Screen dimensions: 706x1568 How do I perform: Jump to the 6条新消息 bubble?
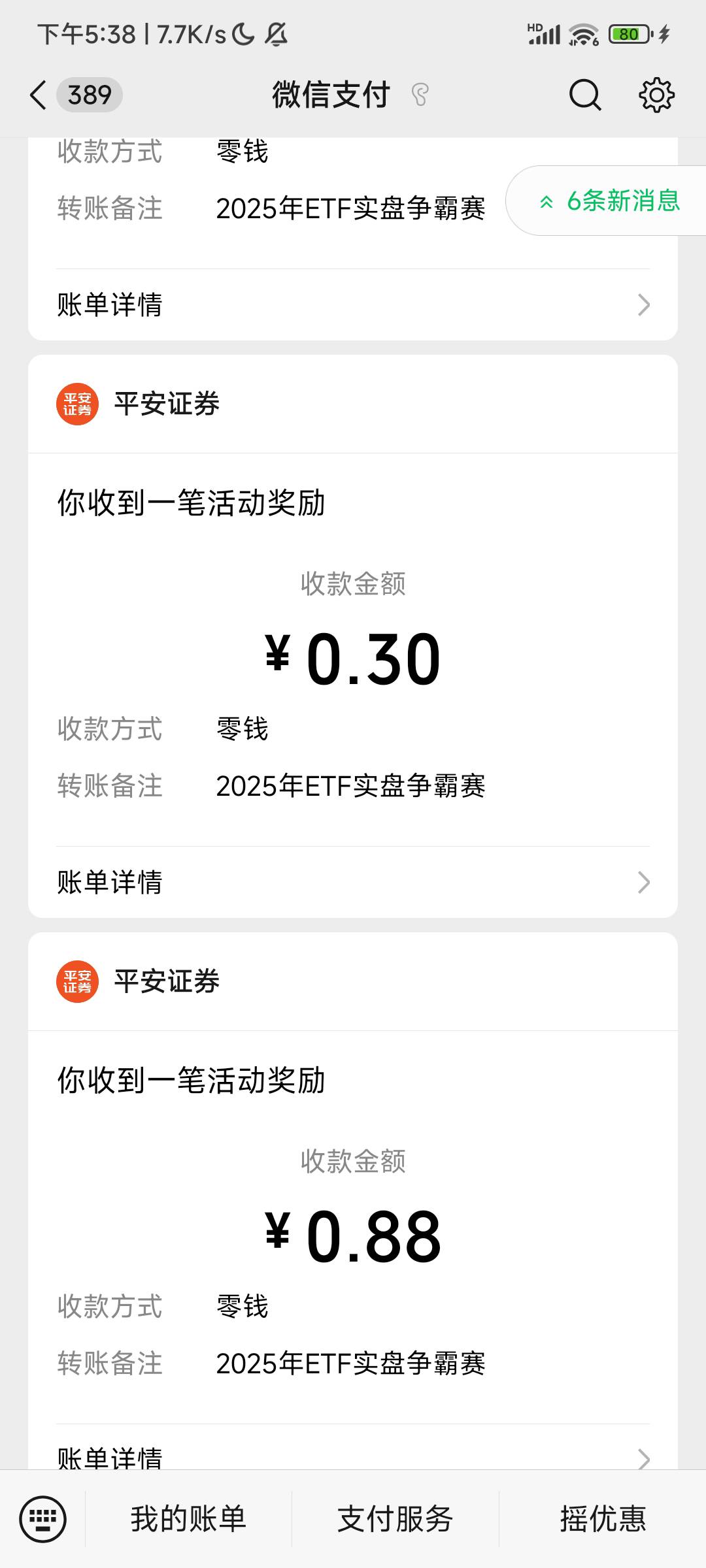608,201
